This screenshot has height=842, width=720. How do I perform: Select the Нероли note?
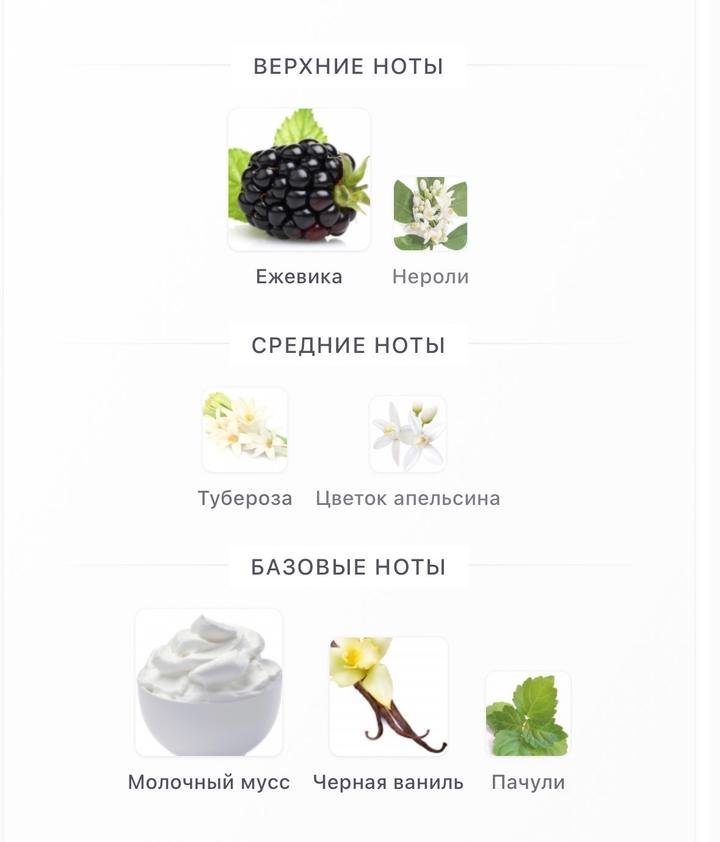pyautogui.click(x=430, y=214)
